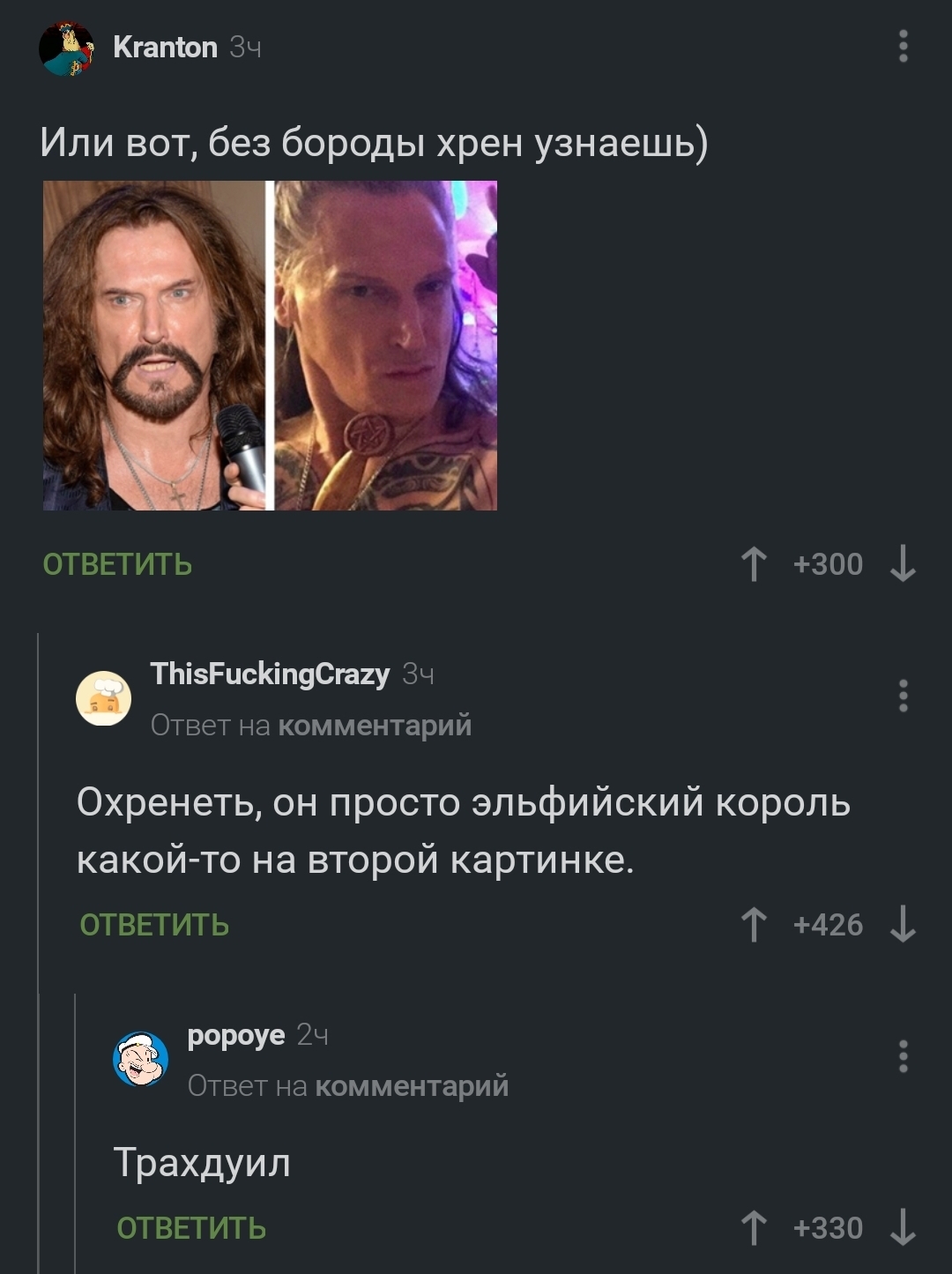Open Kranton's username profile

pos(165,47)
